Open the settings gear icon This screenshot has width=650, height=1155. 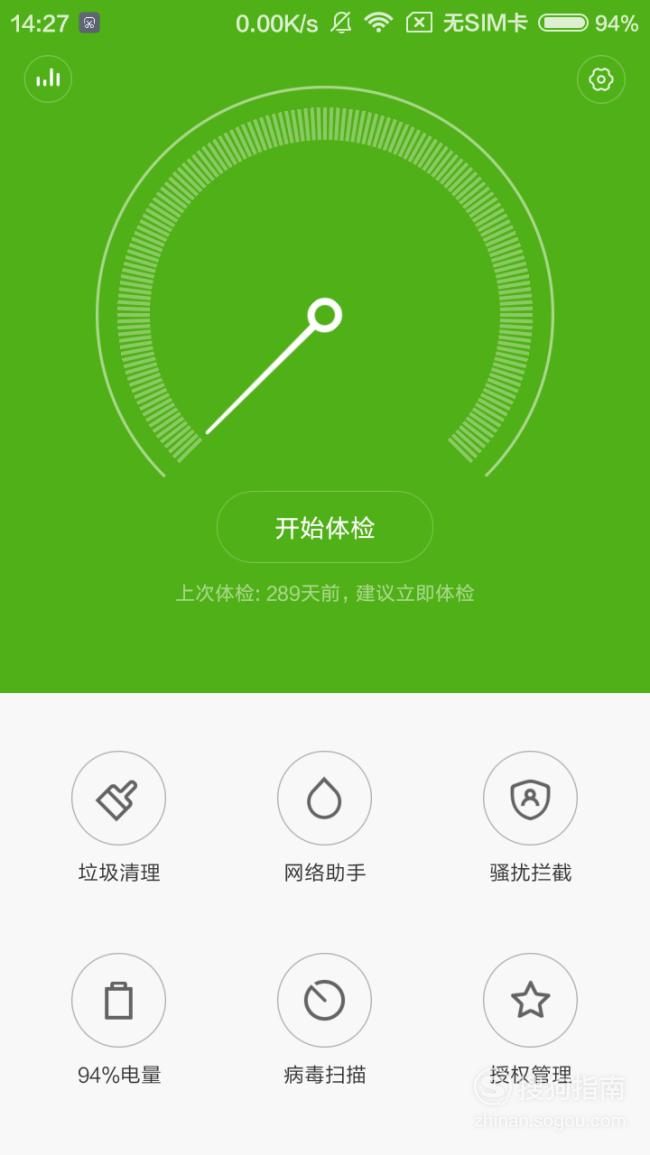[x=601, y=79]
